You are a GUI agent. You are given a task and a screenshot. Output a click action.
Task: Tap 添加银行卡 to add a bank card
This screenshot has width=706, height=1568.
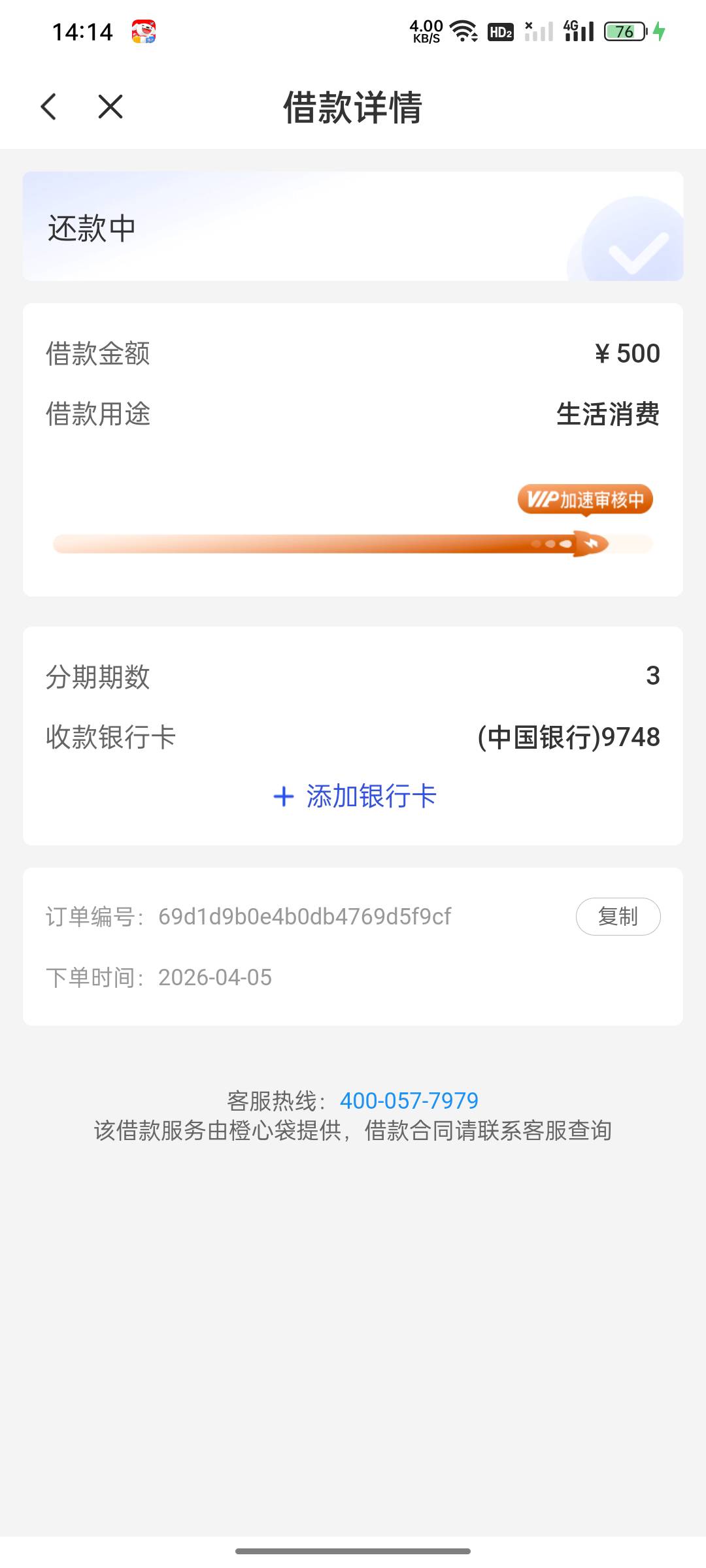354,796
